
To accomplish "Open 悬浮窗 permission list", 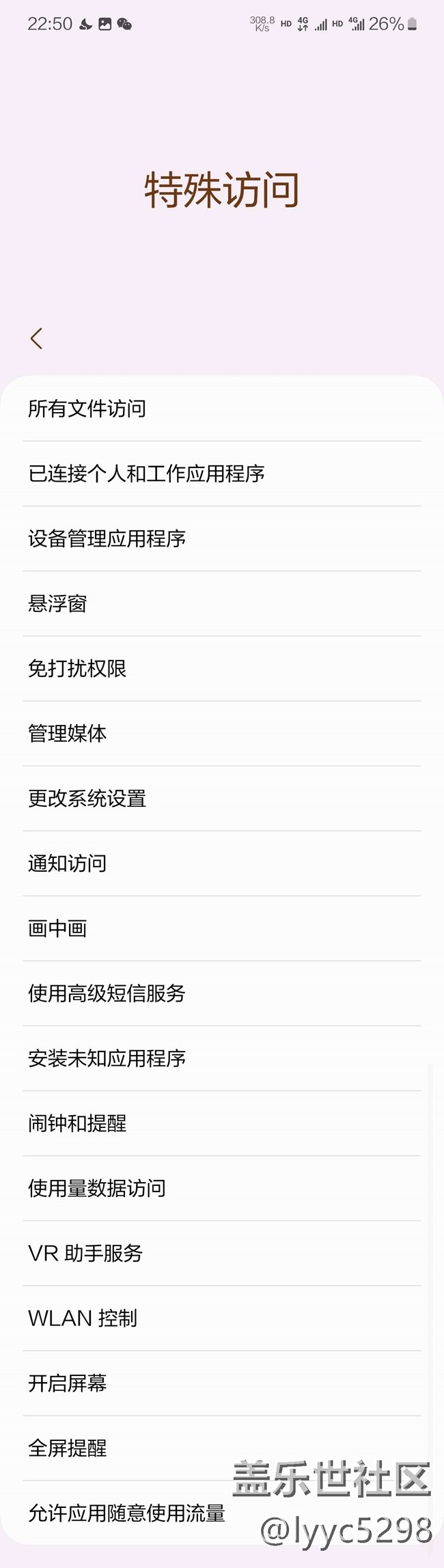I will [x=222, y=603].
